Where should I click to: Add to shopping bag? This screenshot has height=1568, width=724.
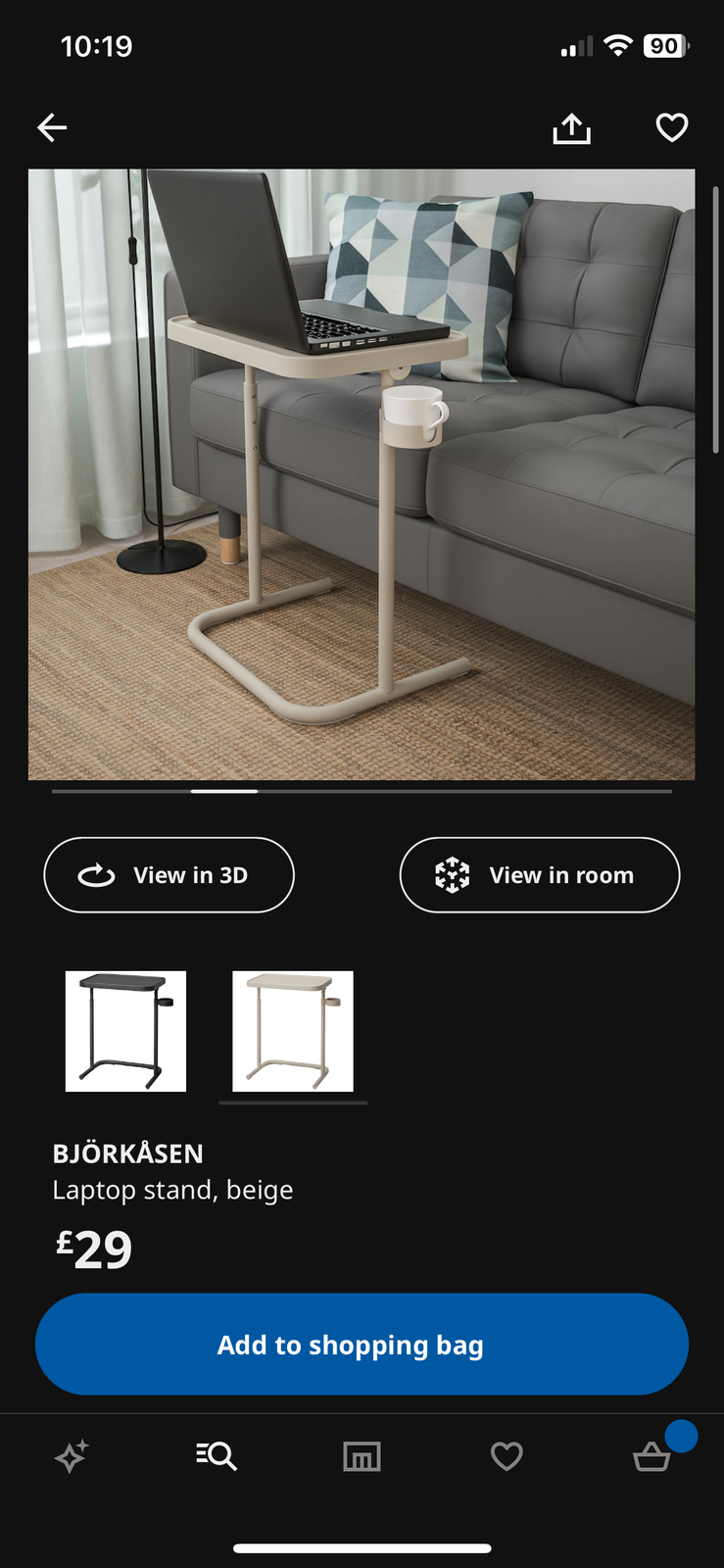(x=362, y=1345)
